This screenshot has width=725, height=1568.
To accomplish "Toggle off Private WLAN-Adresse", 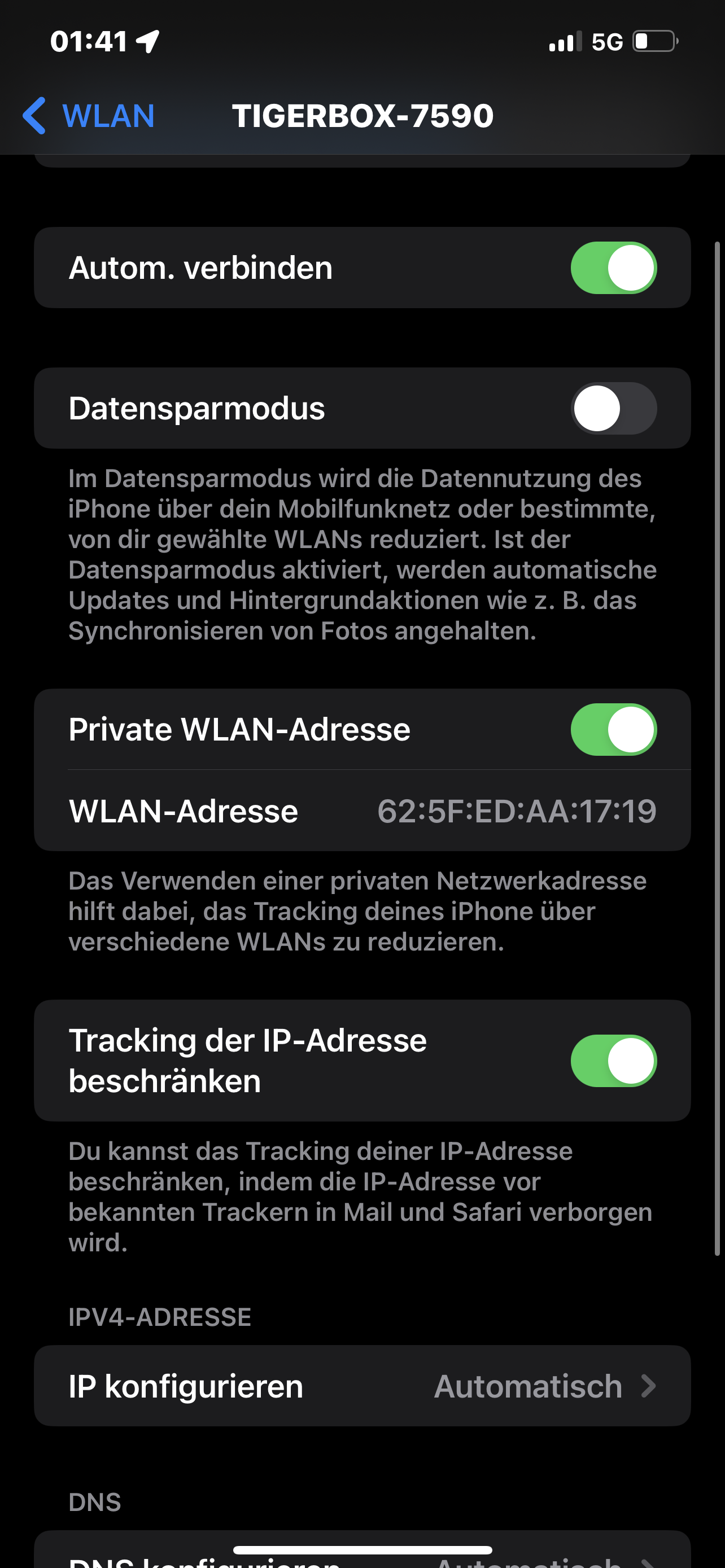I will [613, 730].
